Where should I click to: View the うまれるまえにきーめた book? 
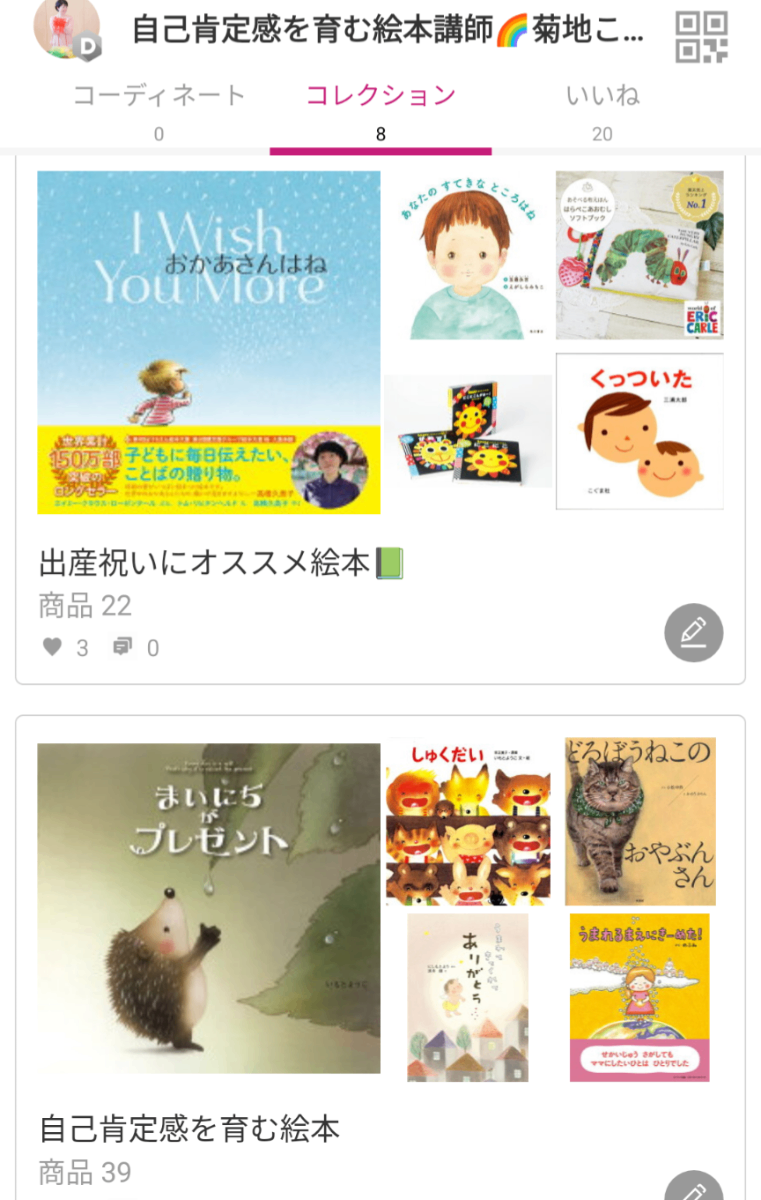[640, 997]
